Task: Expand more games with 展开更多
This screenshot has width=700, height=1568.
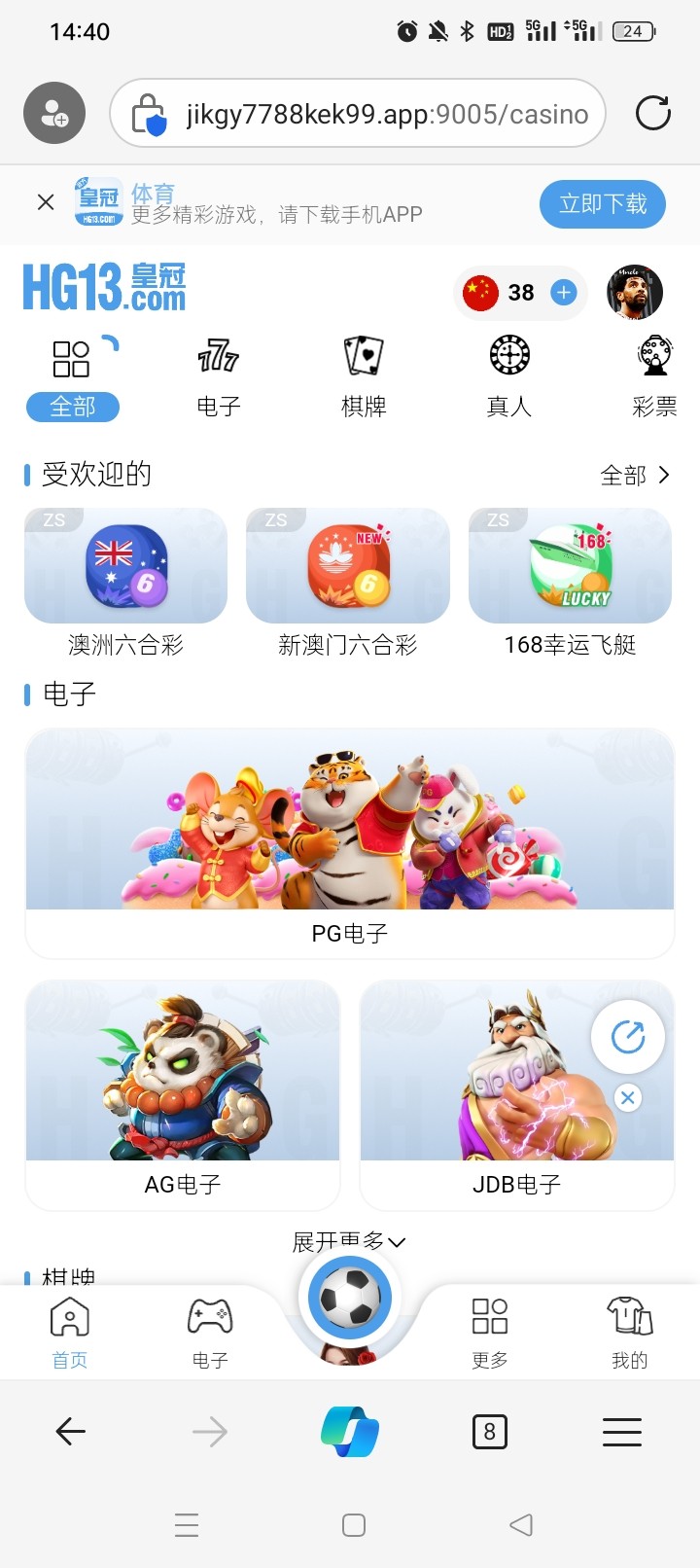Action: 349,1241
